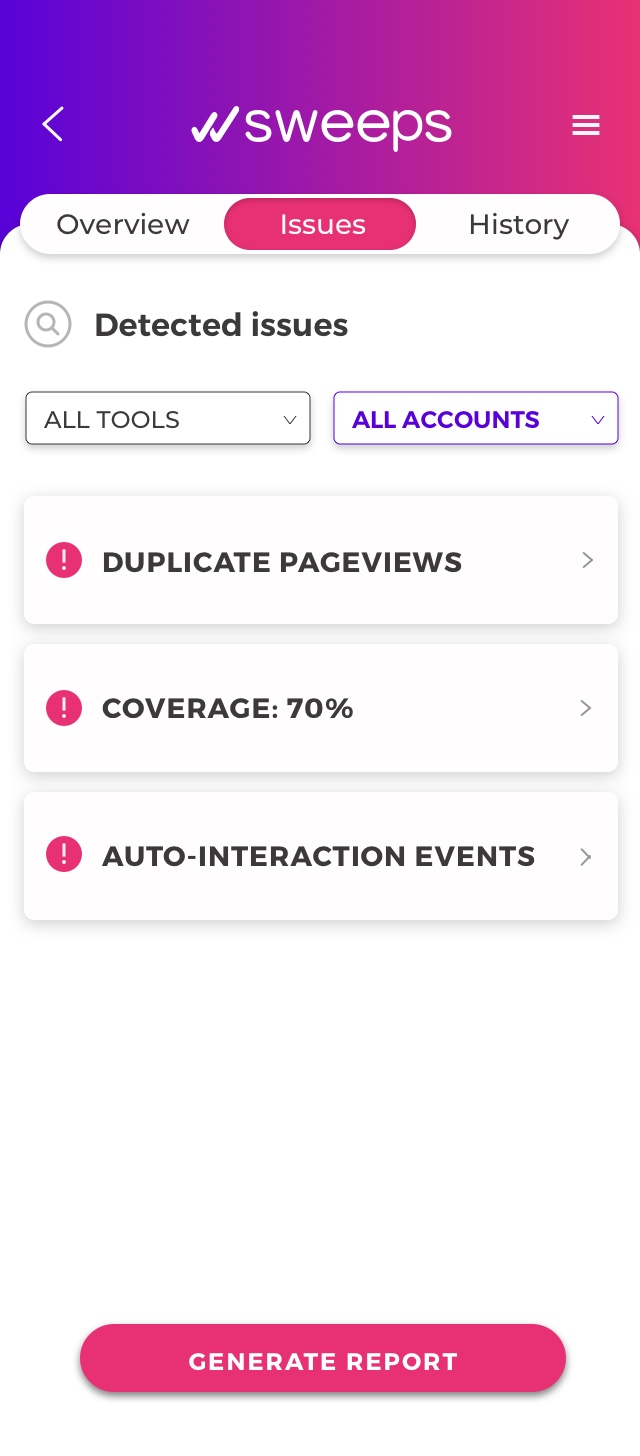Switch to the Overview tab
640x1456 pixels.
(123, 224)
